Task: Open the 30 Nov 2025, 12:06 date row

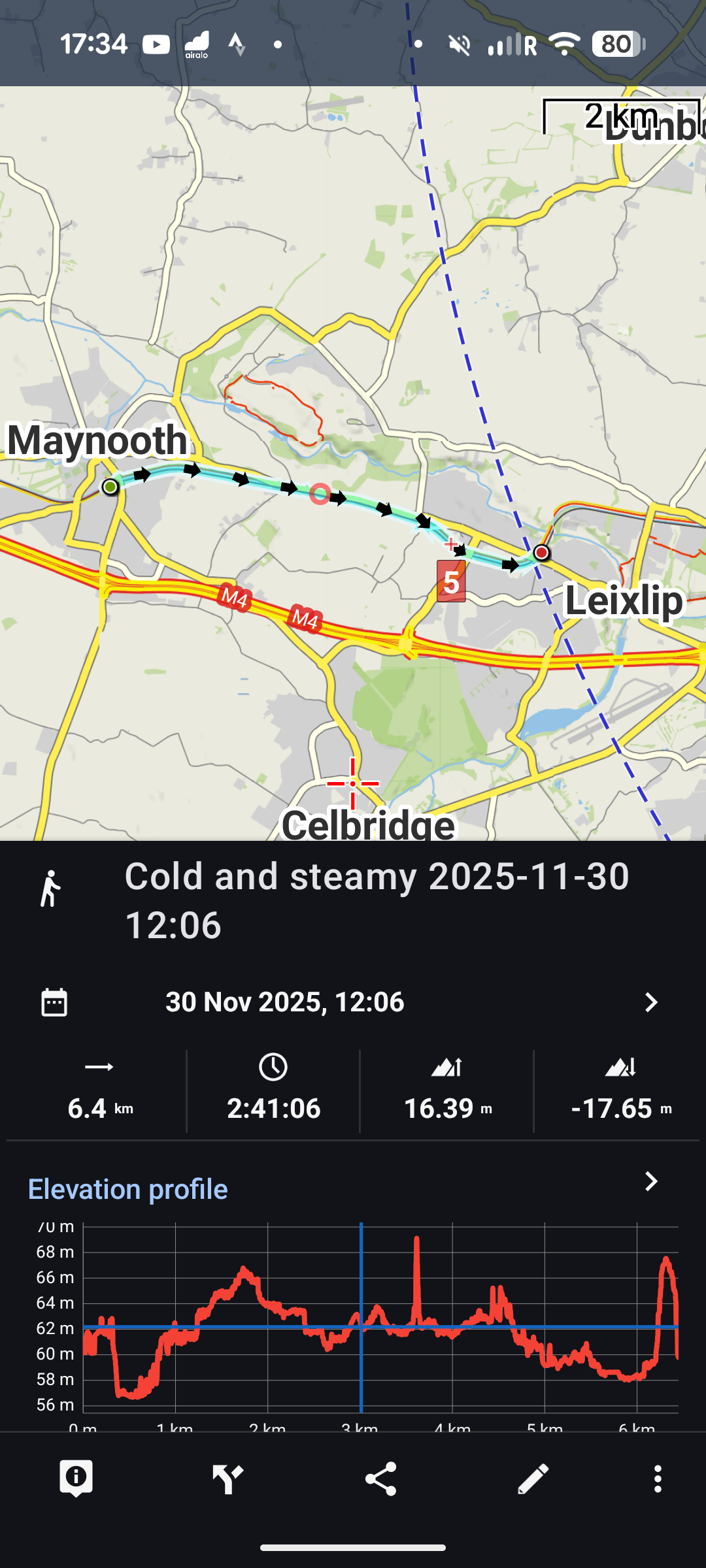Action: coord(353,1002)
